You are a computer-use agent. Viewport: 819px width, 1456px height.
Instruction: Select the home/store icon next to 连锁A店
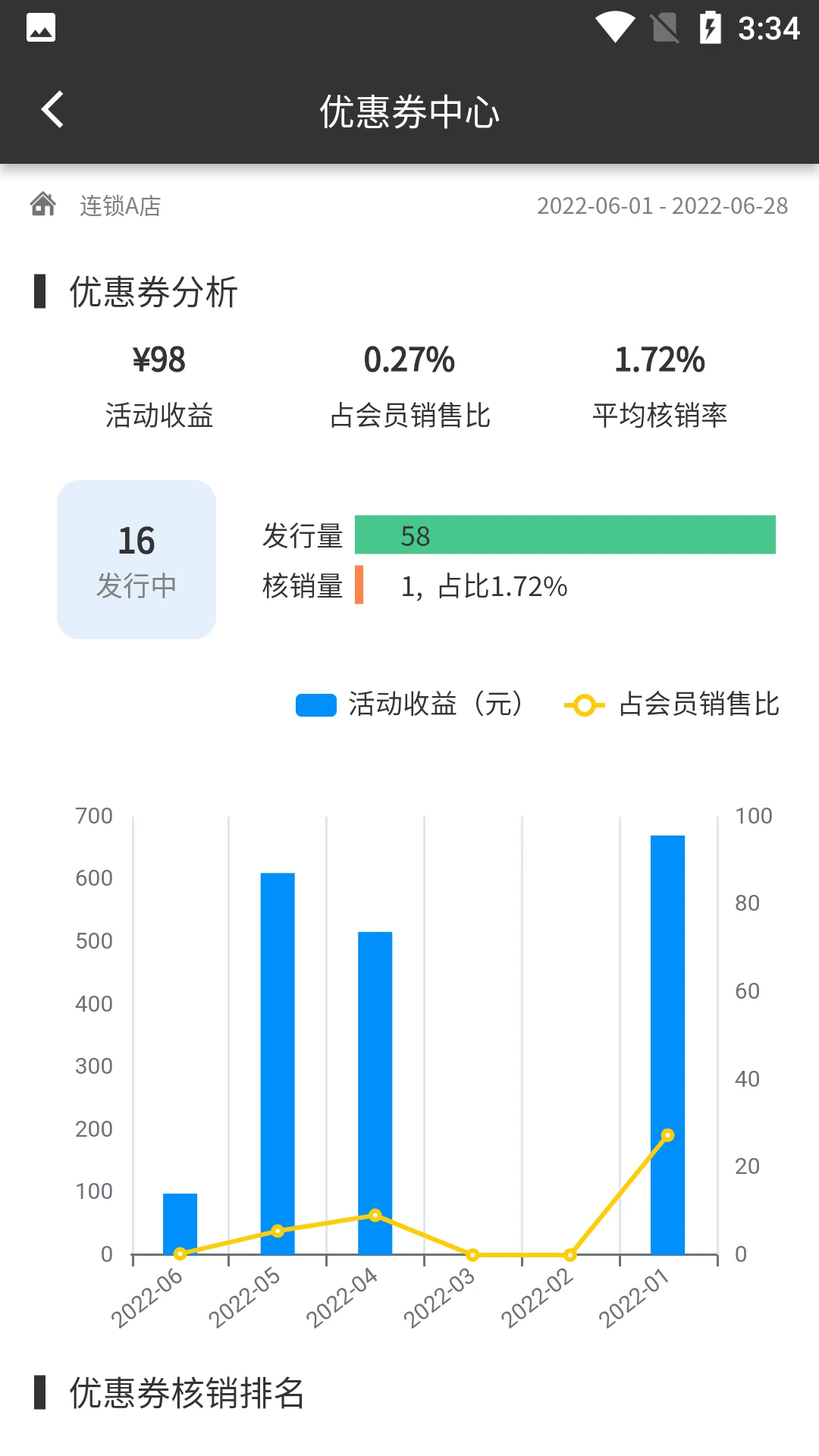[x=43, y=204]
